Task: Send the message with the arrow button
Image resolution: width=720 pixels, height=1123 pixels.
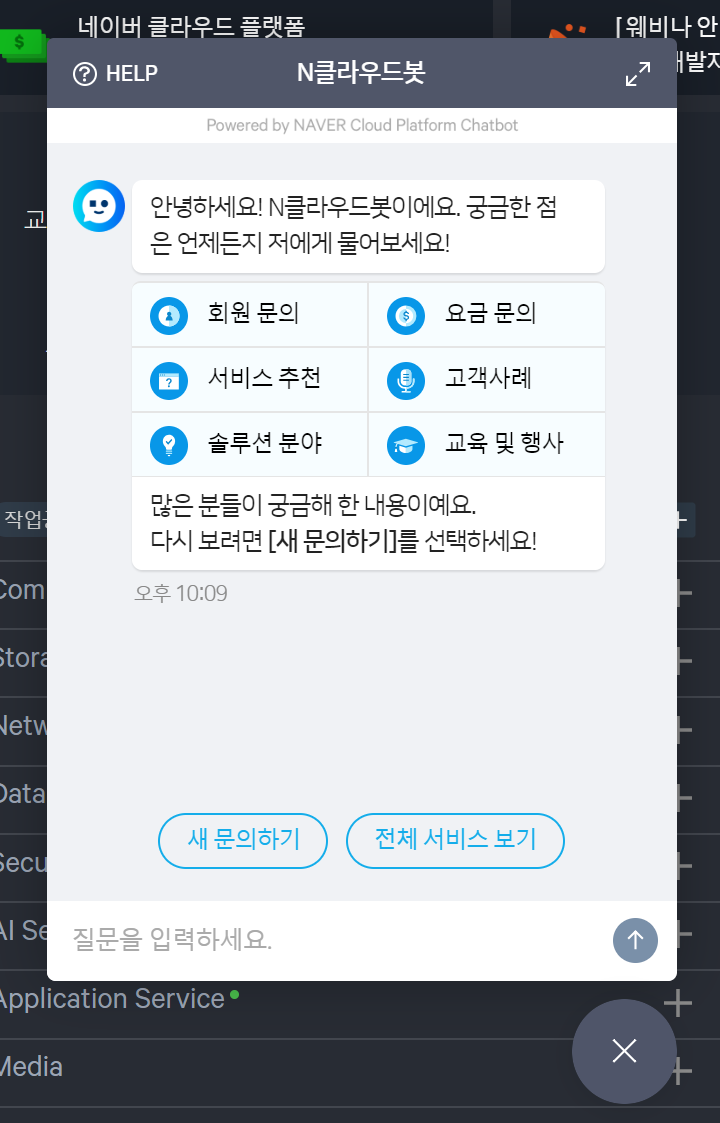Action: coord(635,940)
